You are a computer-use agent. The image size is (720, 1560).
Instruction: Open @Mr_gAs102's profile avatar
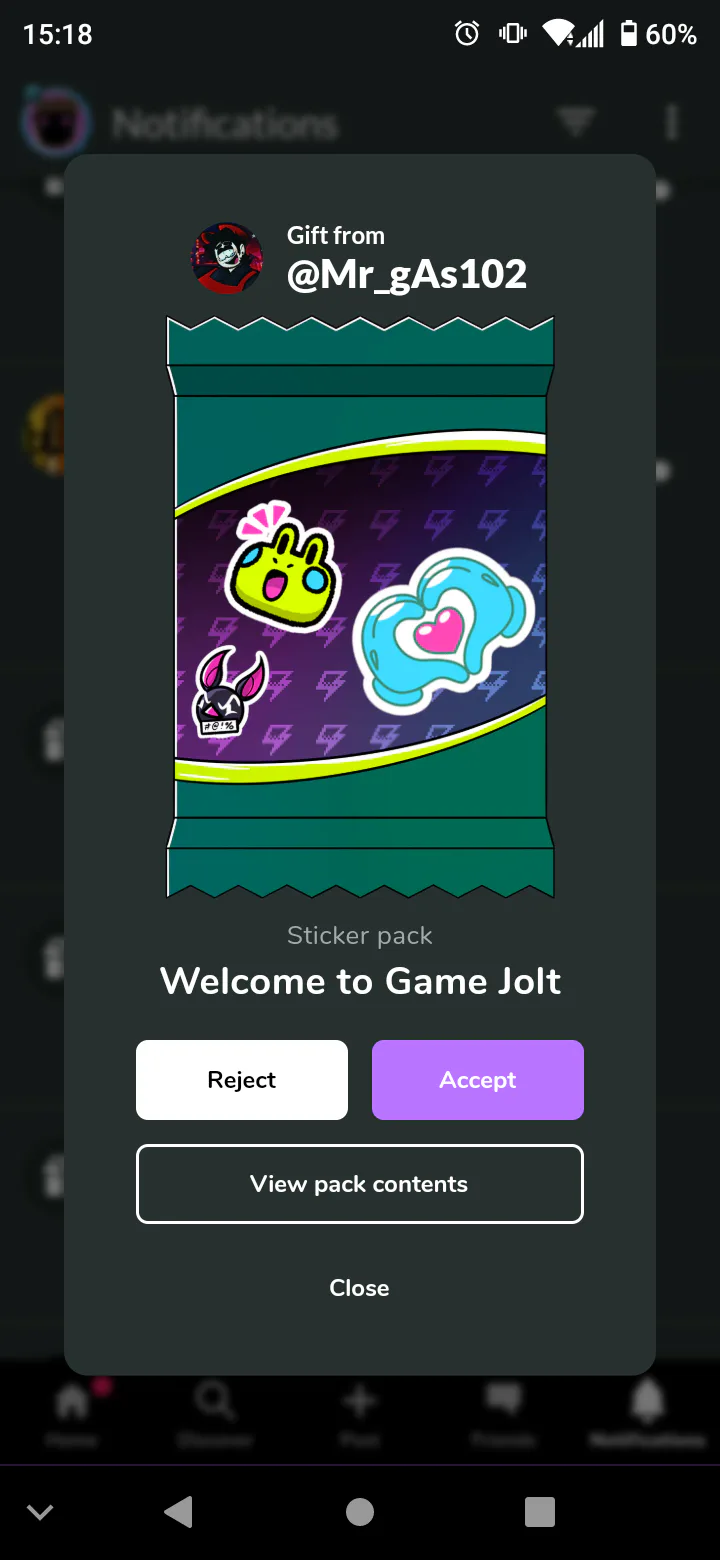[227, 258]
